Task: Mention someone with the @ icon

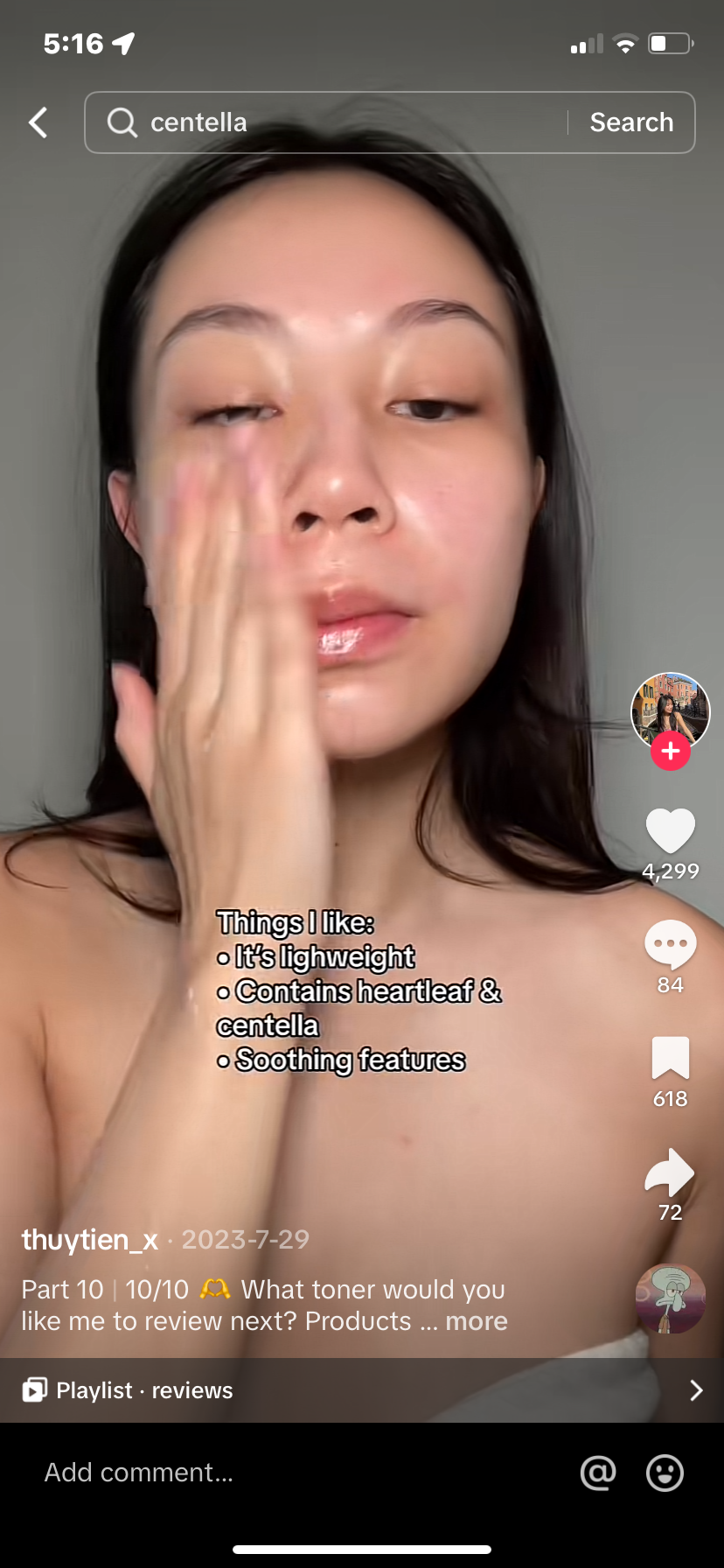Action: pyautogui.click(x=598, y=1473)
